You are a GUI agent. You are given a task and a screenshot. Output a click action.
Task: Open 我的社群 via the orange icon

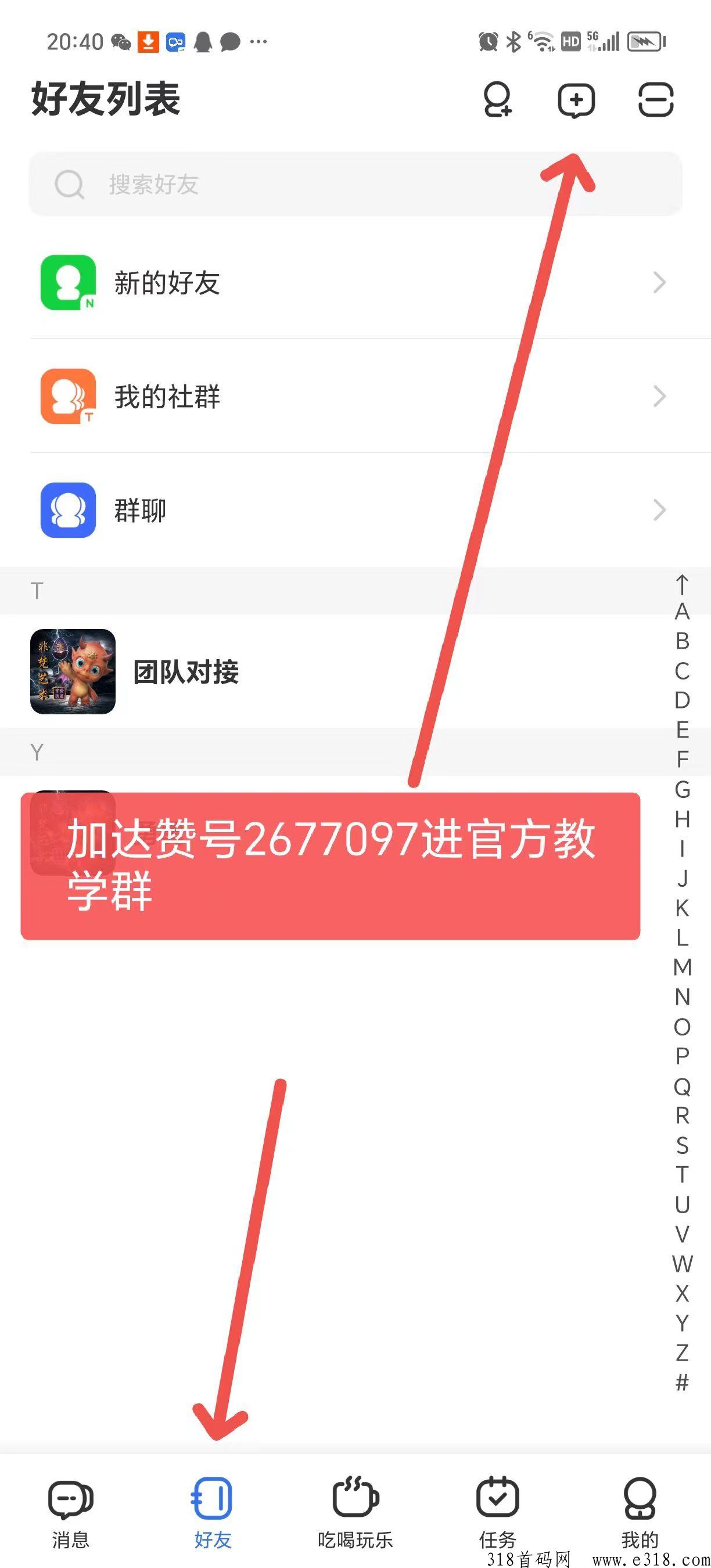(68, 396)
